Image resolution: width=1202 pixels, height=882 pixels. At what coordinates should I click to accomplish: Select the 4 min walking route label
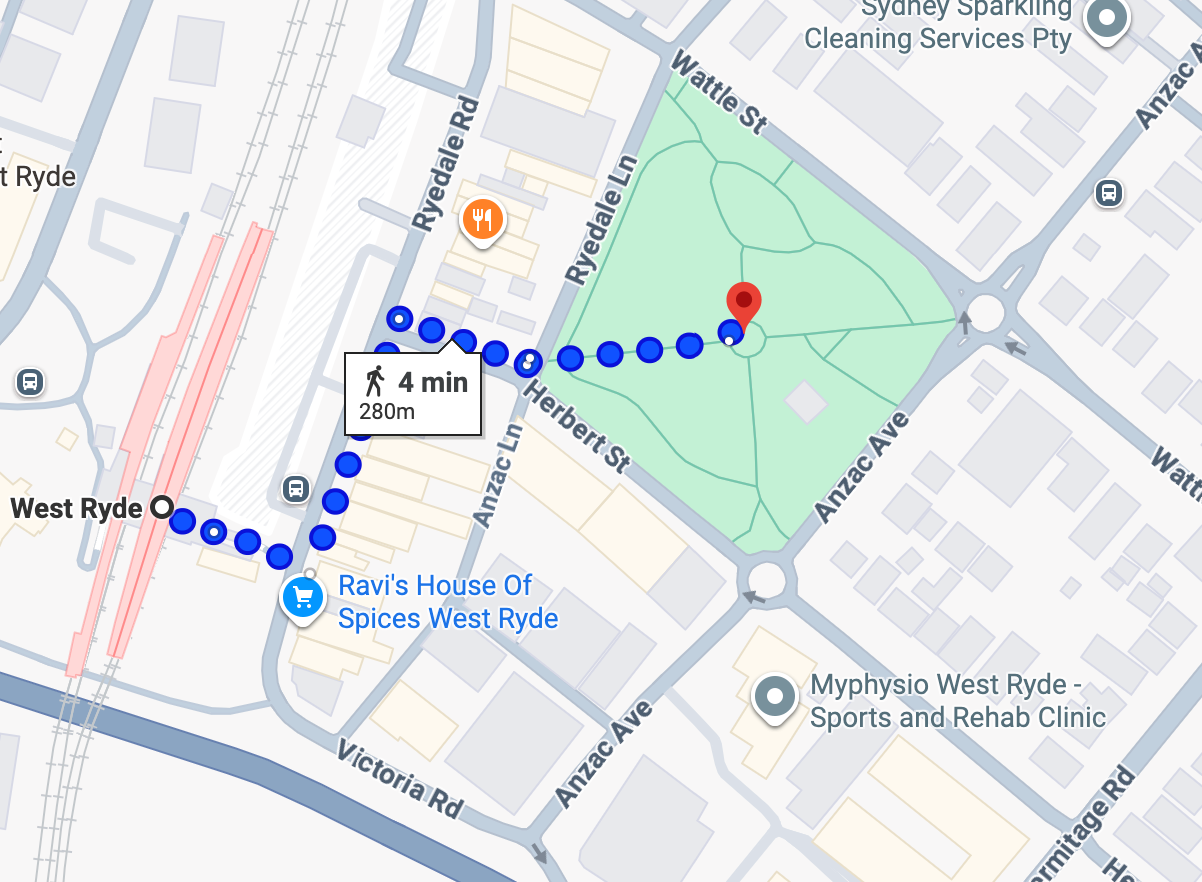point(414,393)
